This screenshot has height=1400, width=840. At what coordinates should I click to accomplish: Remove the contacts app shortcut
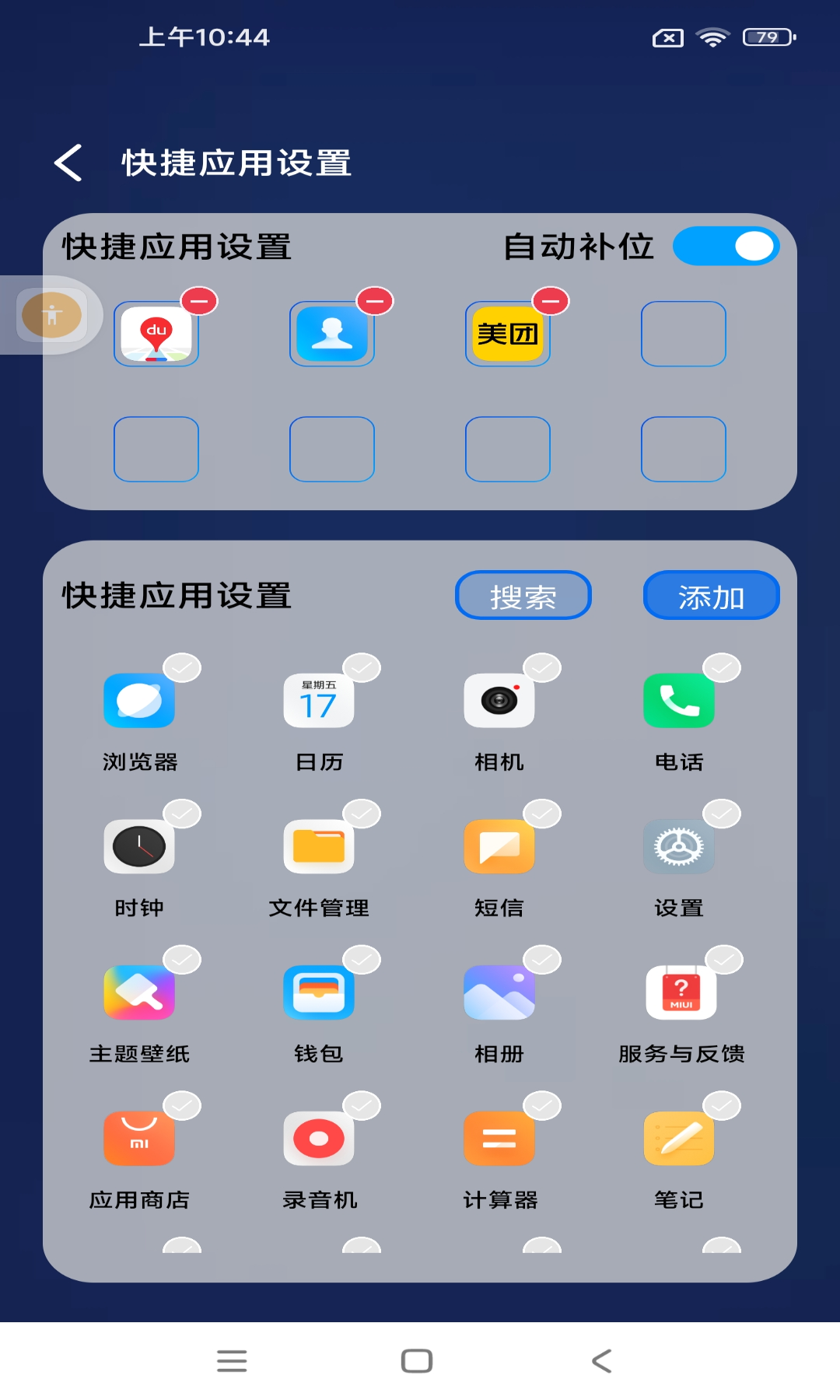coord(375,301)
